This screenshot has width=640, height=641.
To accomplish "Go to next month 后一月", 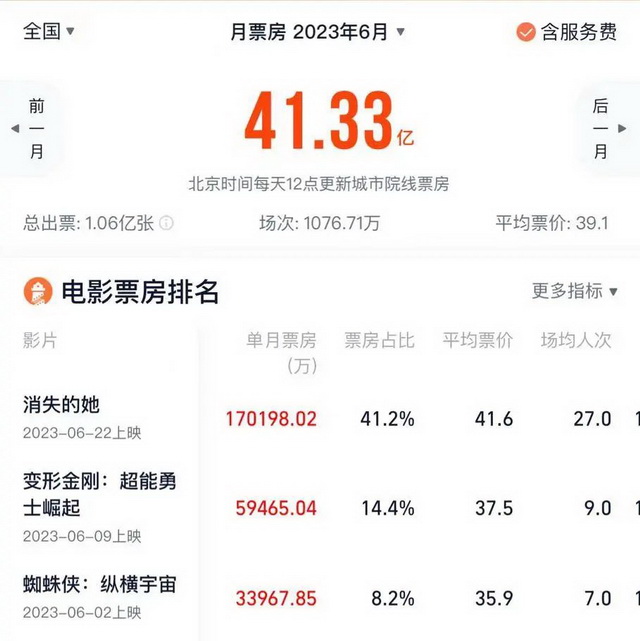I will [606, 129].
